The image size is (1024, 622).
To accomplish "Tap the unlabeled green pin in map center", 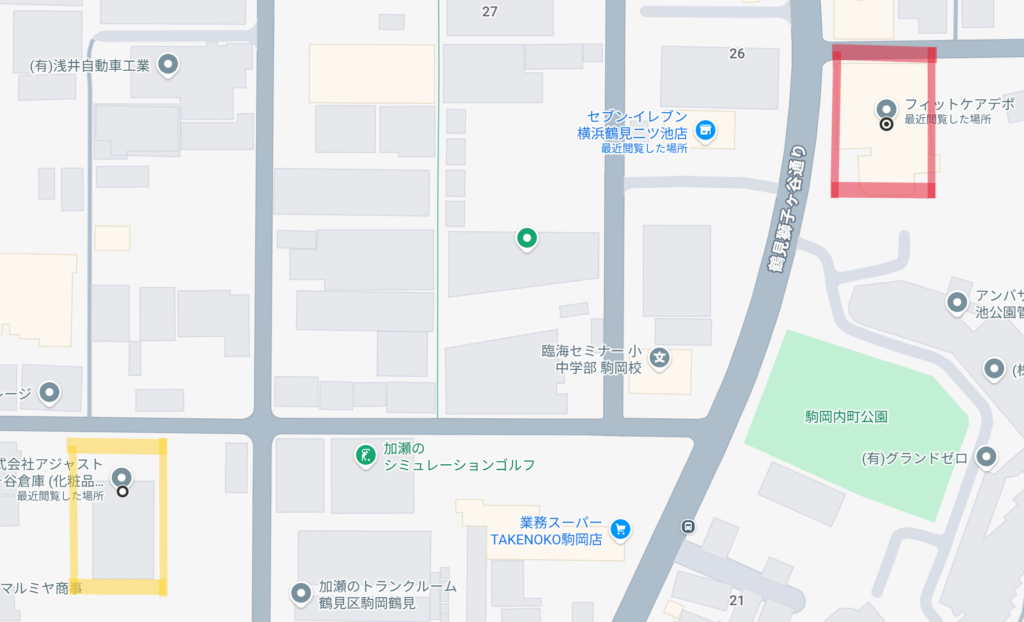I will (x=526, y=238).
